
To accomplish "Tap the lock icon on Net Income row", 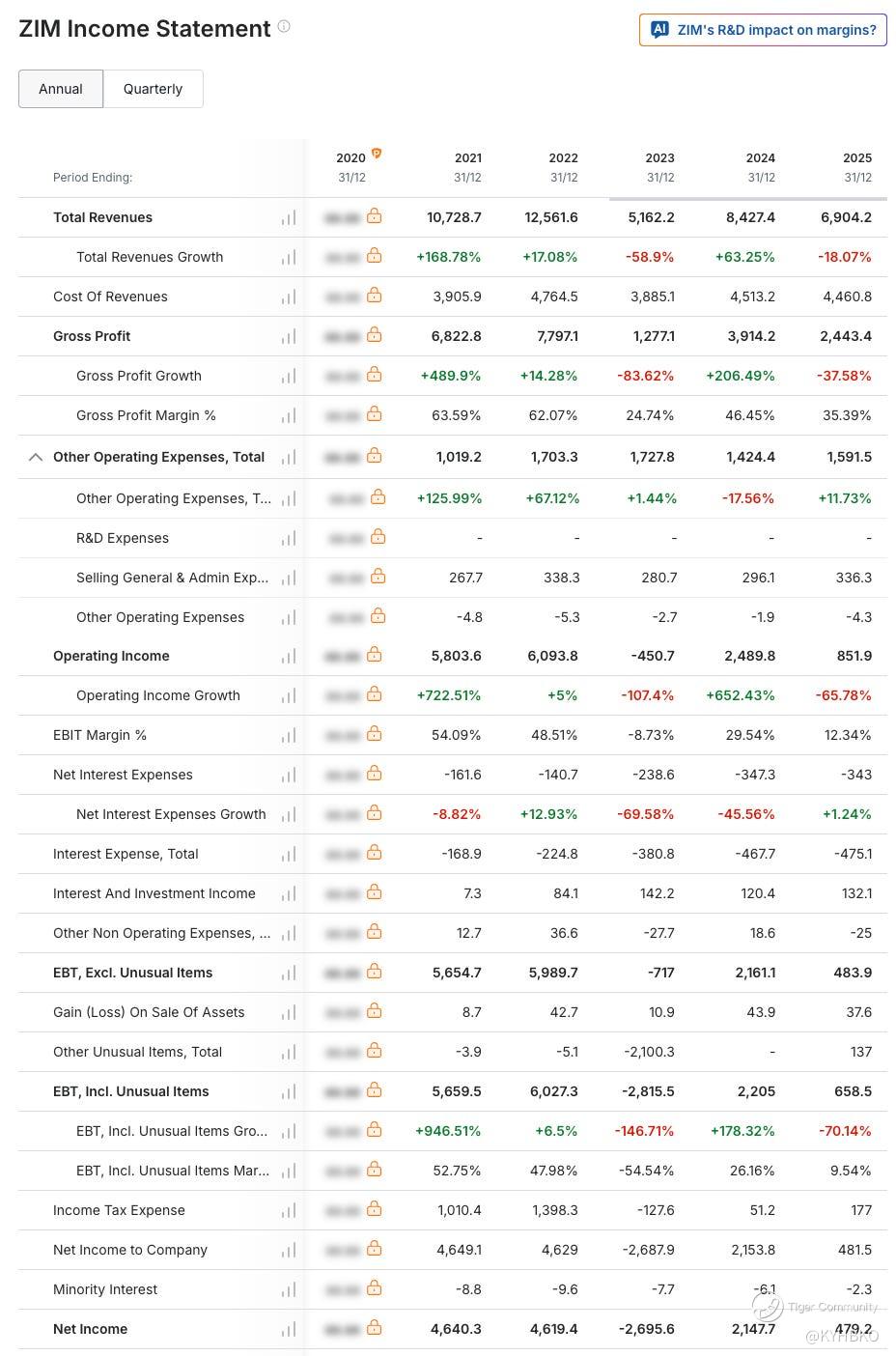I will [374, 1328].
